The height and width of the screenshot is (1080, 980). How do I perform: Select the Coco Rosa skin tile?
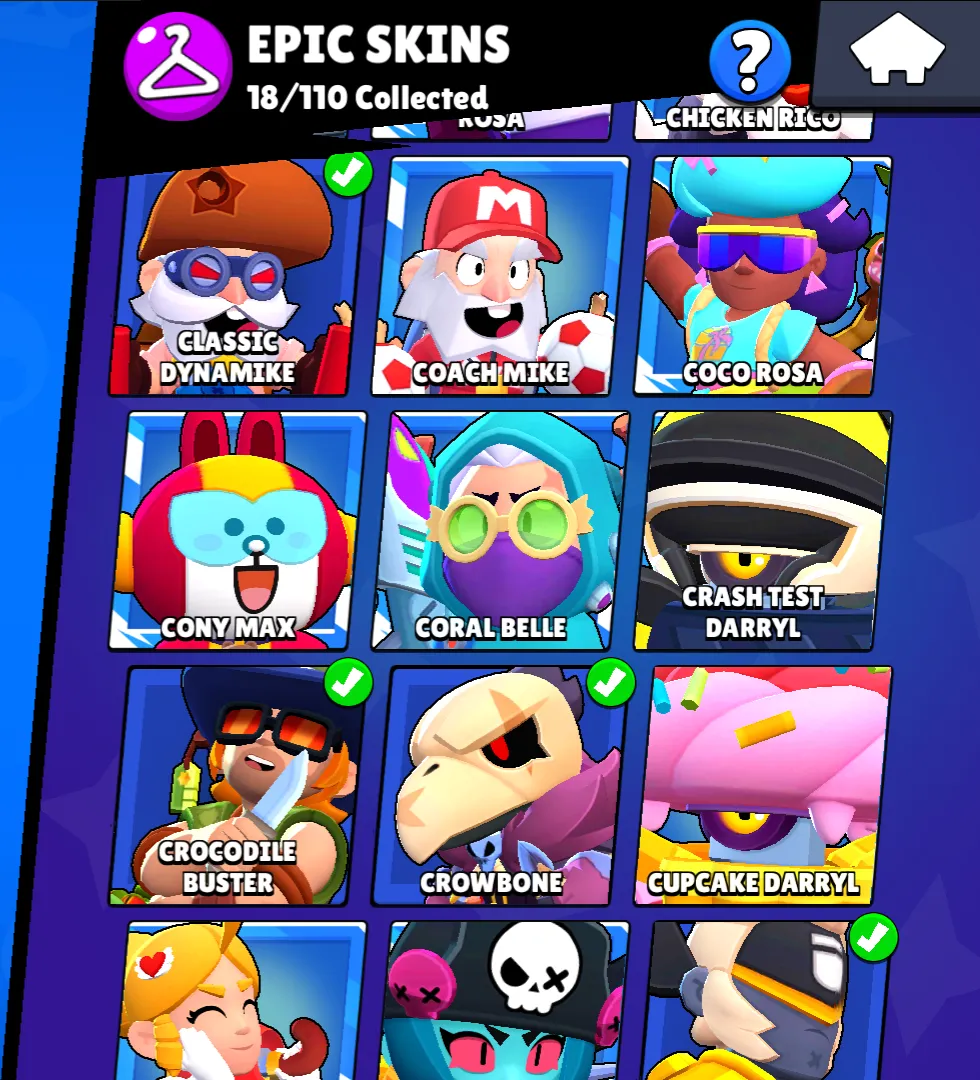[762, 277]
